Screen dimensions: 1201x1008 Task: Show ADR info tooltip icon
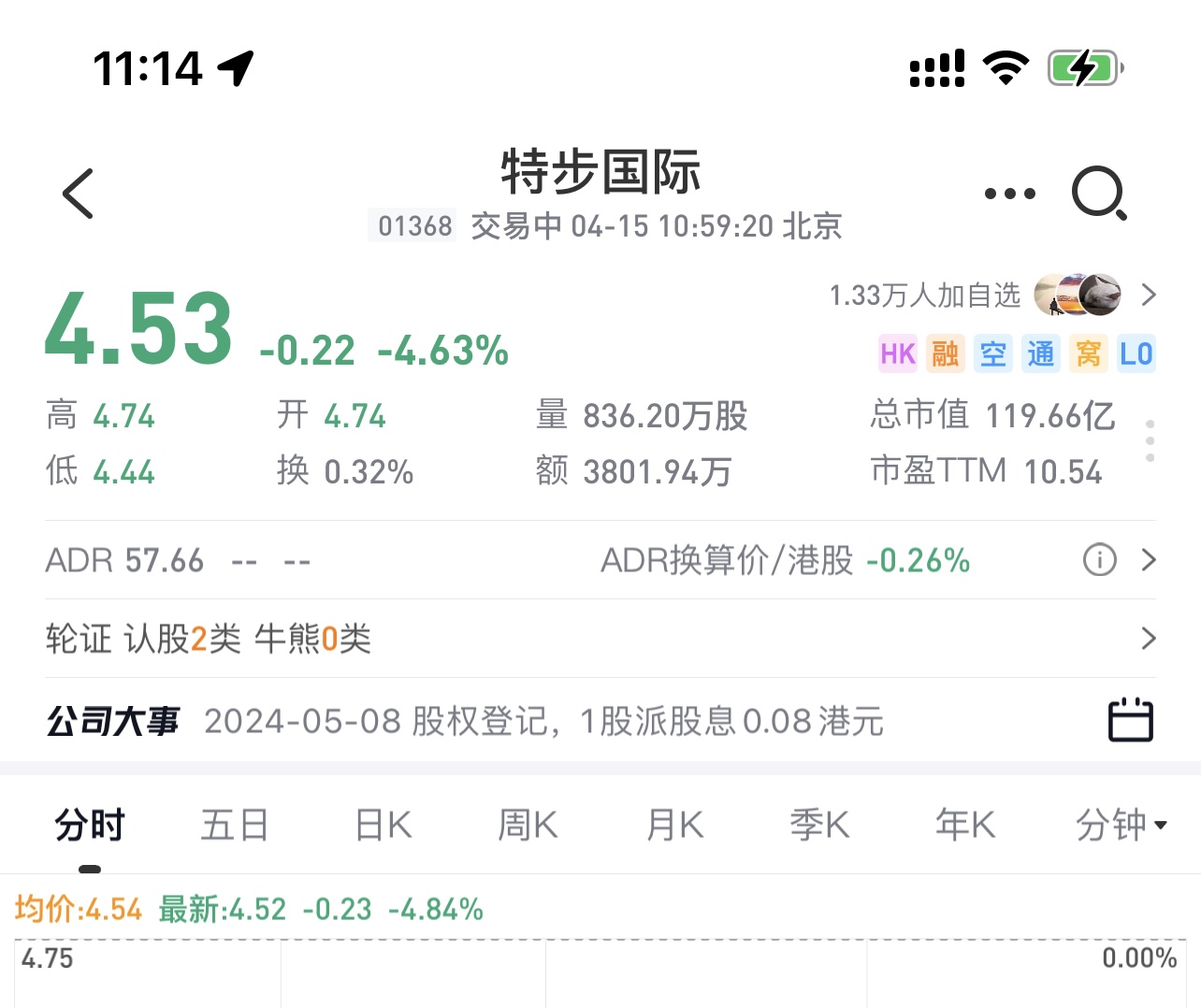point(1099,560)
